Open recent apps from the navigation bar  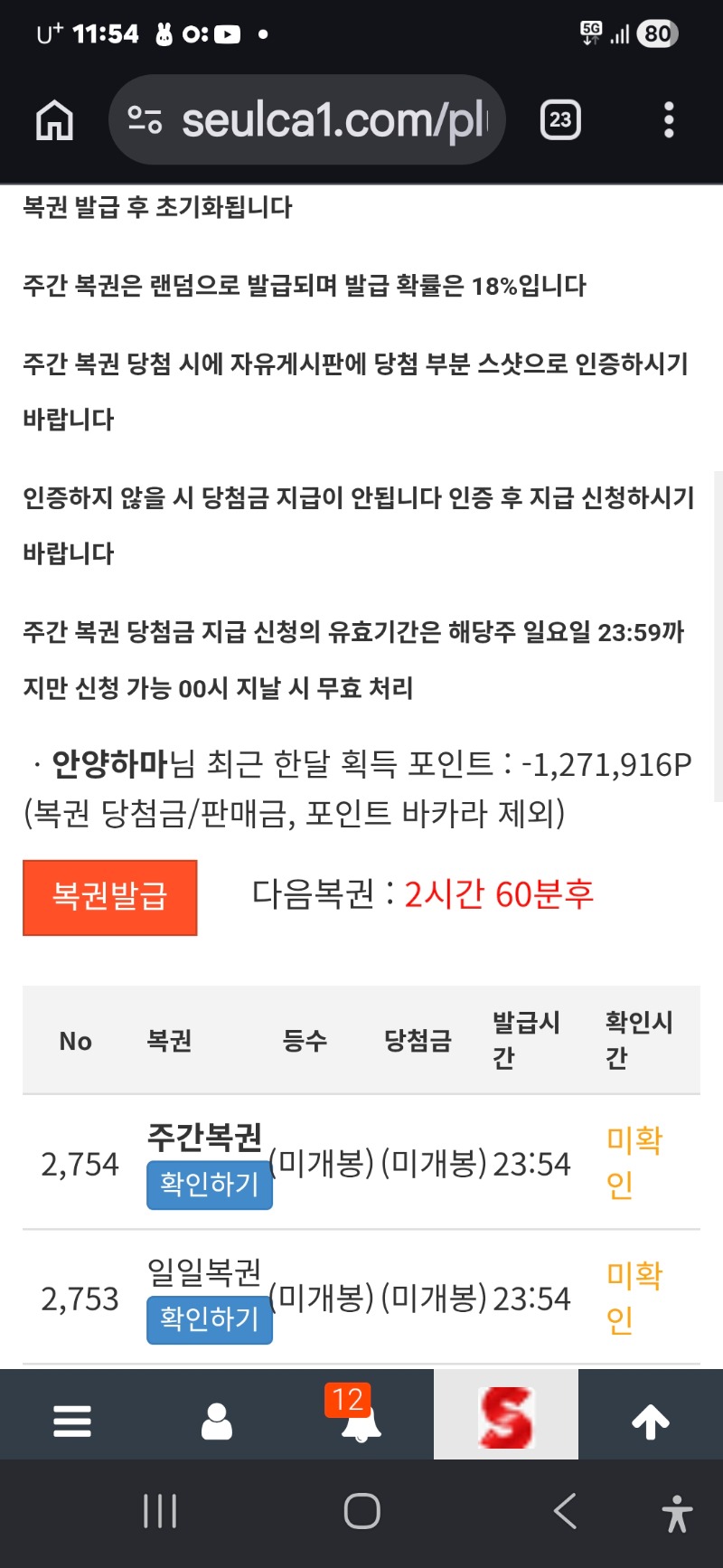[160, 1510]
